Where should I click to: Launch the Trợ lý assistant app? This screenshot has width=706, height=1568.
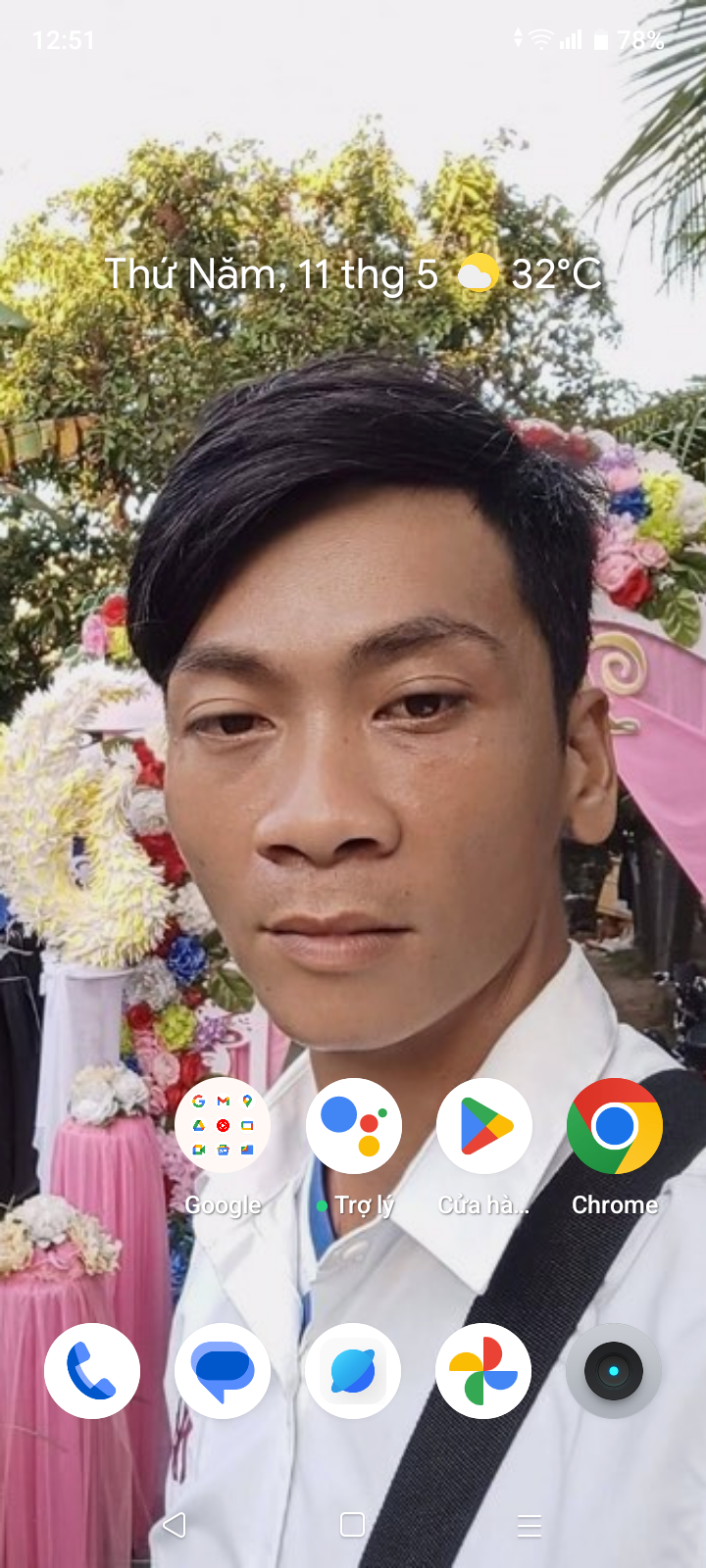tap(353, 1126)
